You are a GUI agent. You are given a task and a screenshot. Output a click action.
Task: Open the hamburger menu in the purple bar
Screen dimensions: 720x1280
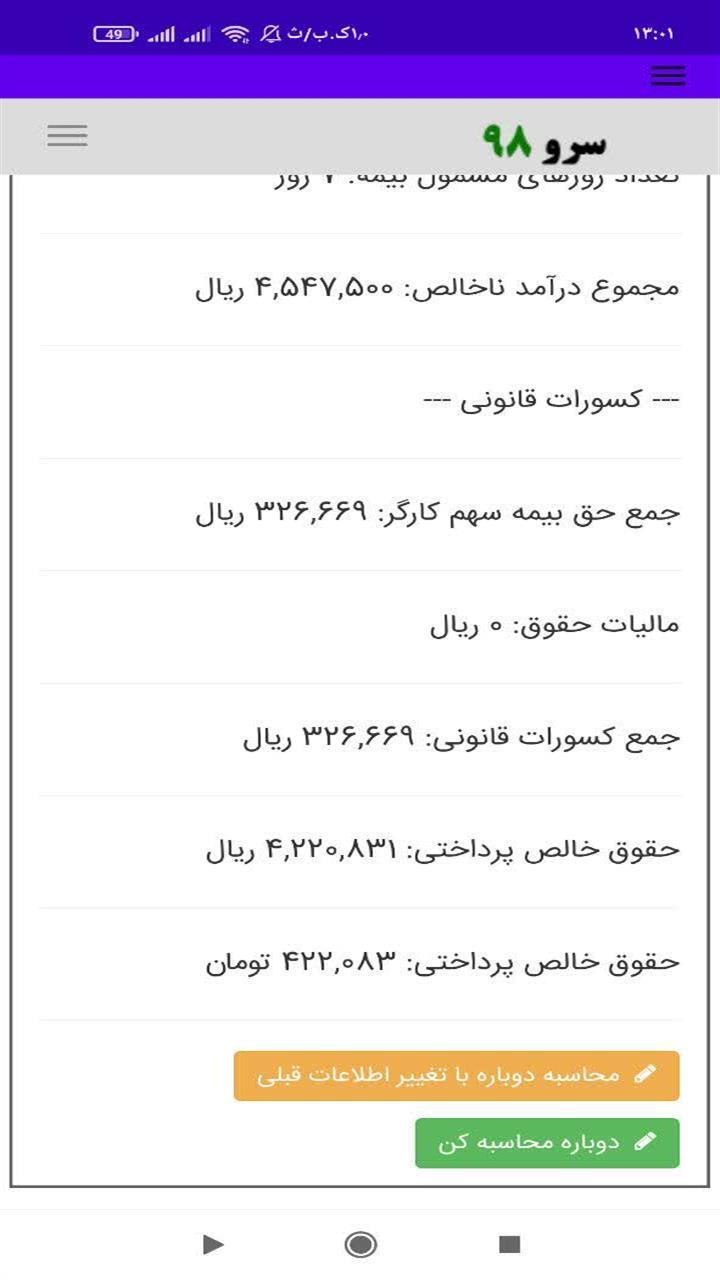[x=667, y=76]
